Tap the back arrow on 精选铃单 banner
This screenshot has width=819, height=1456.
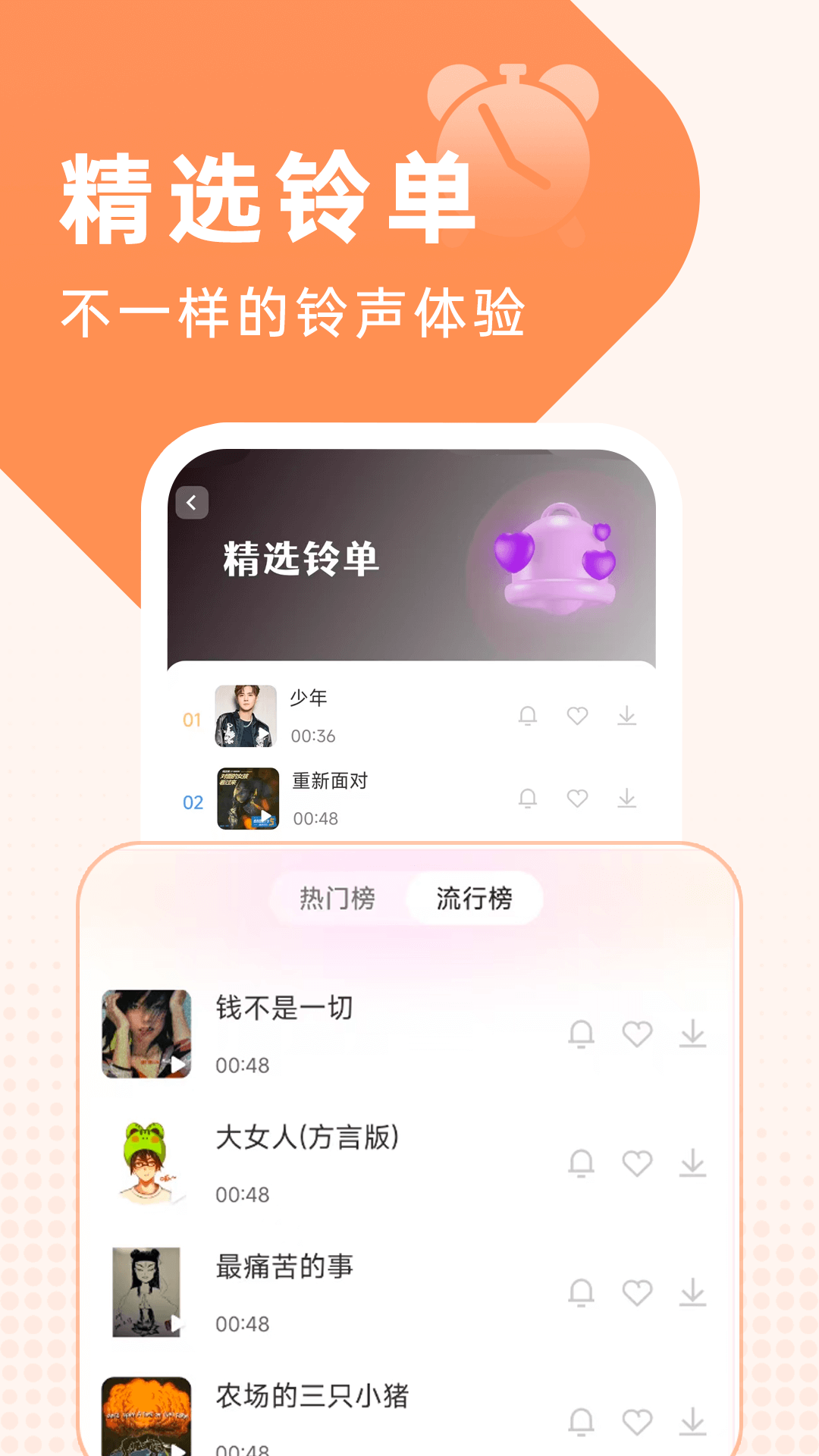193,502
